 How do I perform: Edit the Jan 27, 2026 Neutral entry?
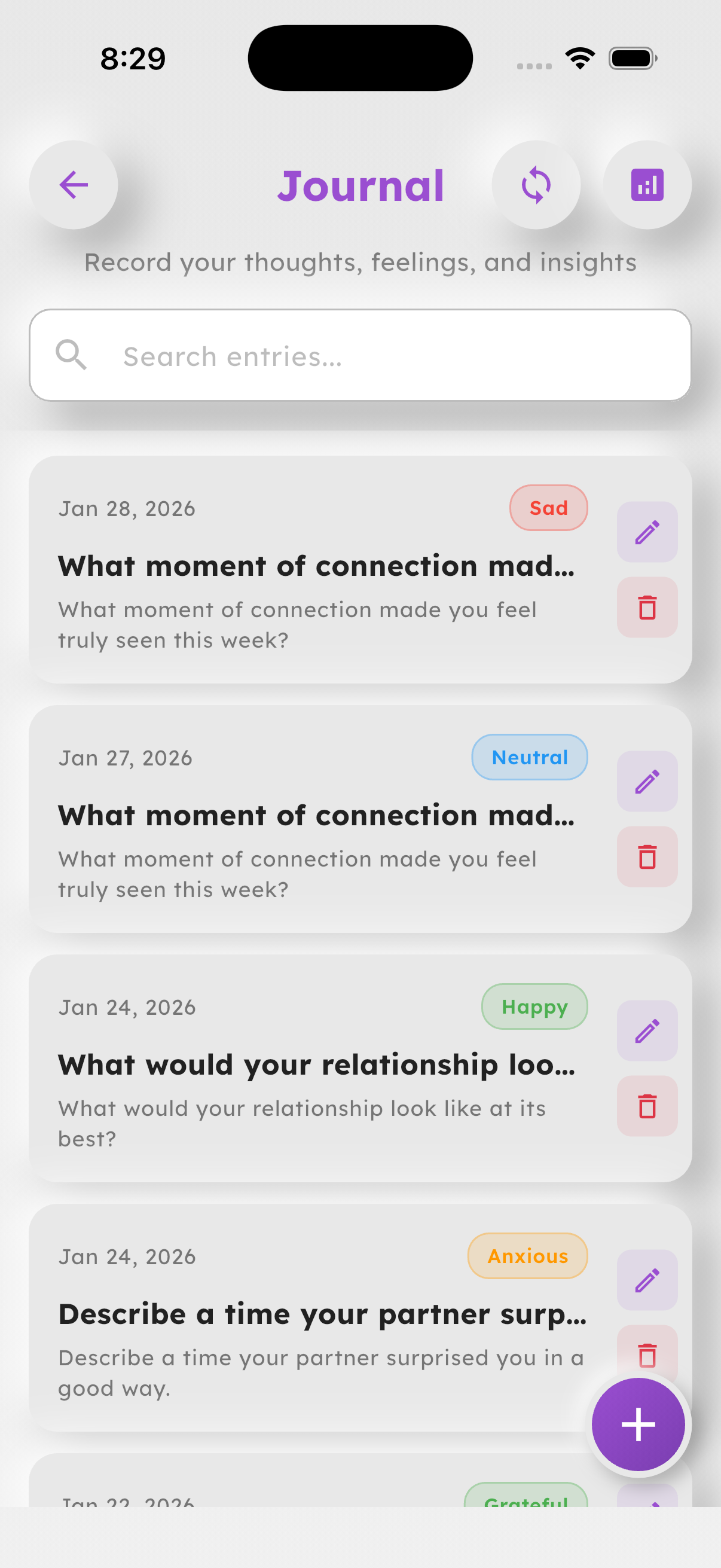(x=647, y=782)
